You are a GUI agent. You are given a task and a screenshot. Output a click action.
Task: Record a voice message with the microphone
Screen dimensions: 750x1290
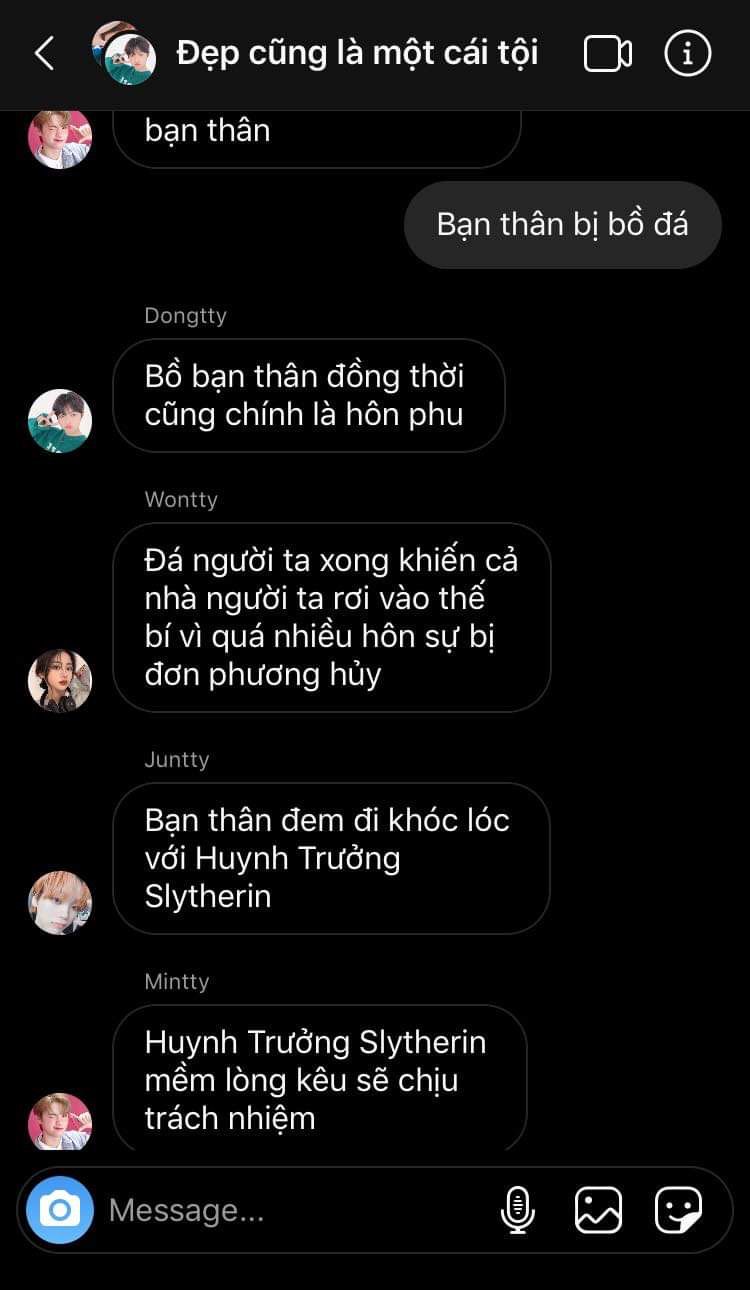tap(517, 1210)
